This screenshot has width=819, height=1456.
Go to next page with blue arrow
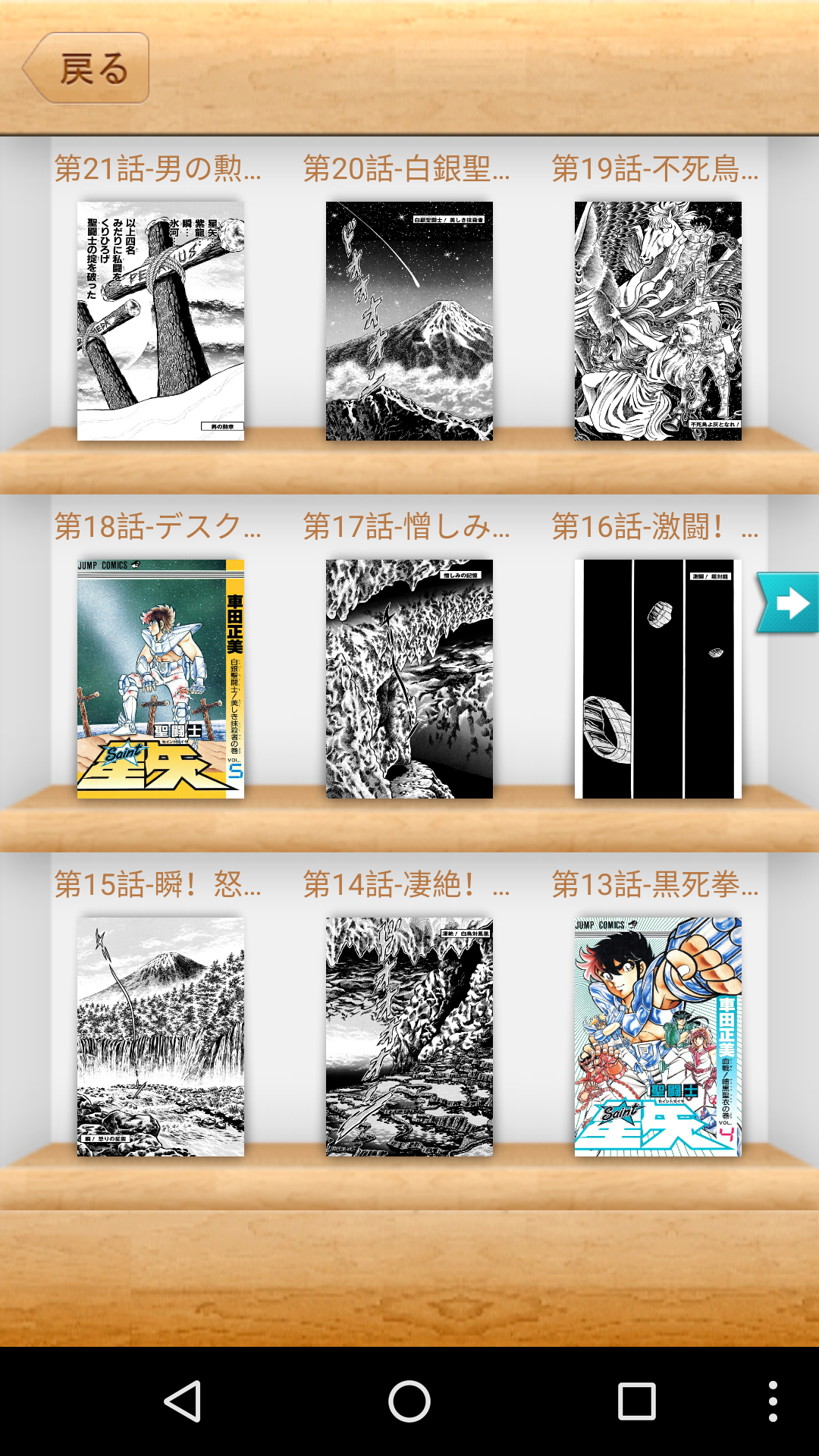tap(788, 603)
